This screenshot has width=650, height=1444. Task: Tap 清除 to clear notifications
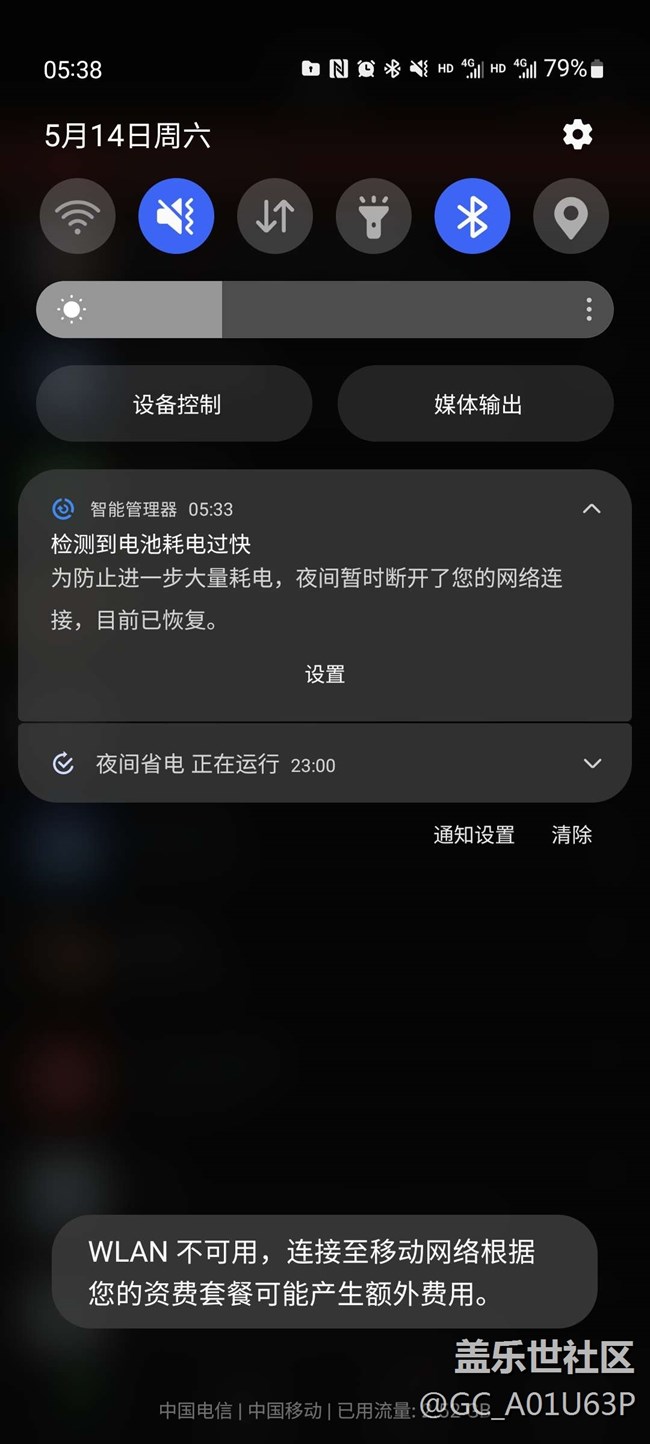[571, 835]
